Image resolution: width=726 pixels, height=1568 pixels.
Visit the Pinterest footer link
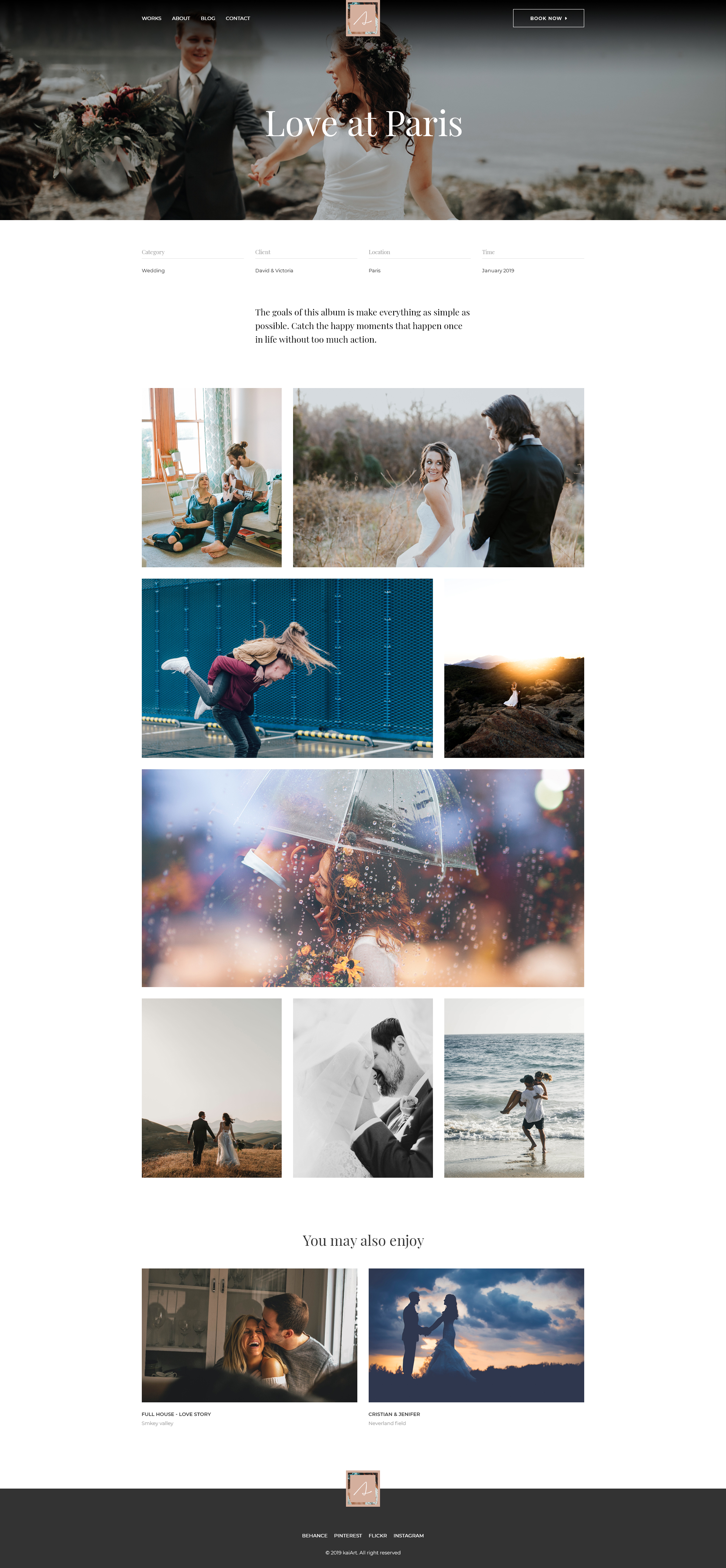click(348, 1536)
